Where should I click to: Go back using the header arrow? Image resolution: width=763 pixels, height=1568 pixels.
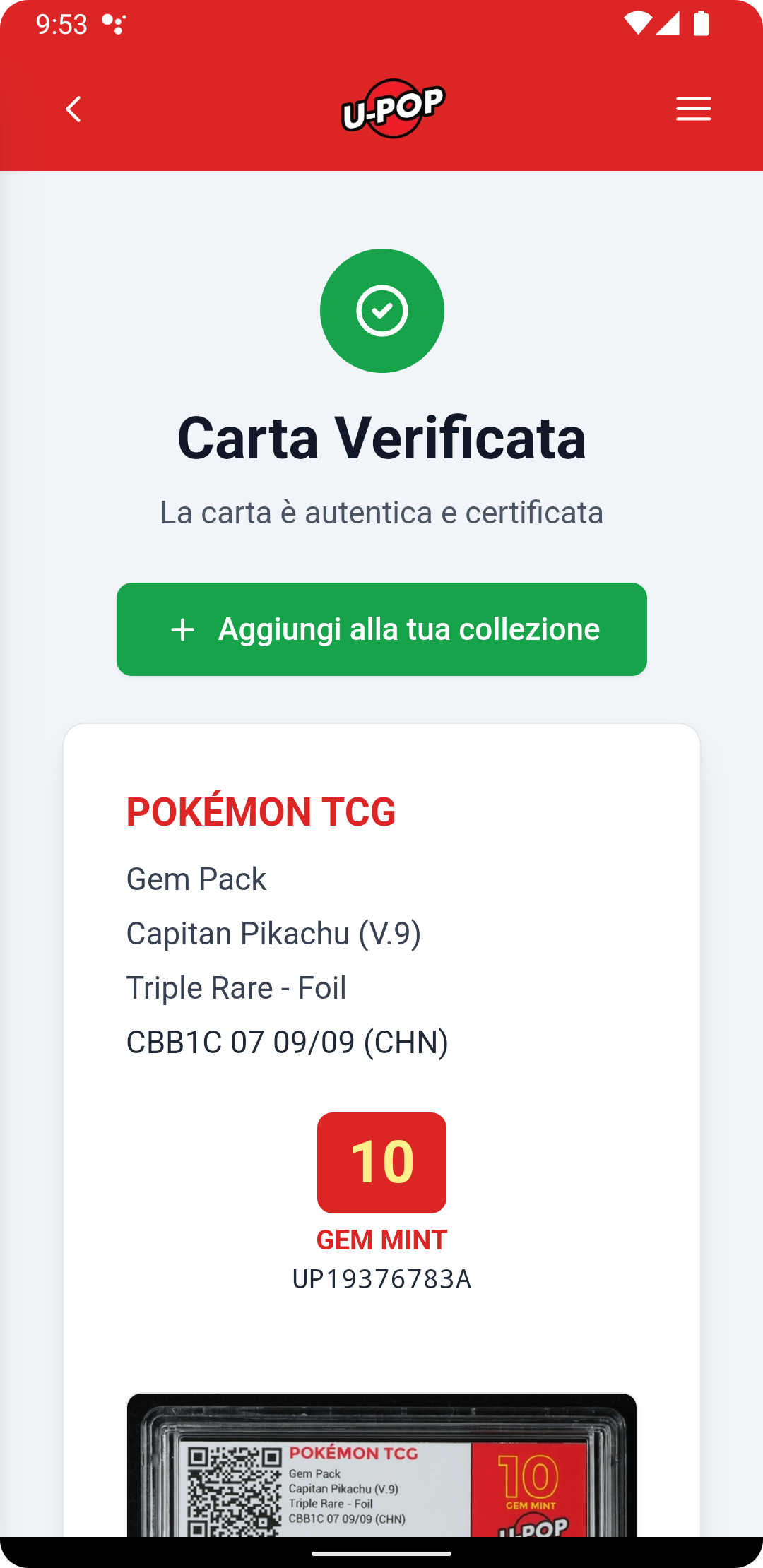coord(73,109)
